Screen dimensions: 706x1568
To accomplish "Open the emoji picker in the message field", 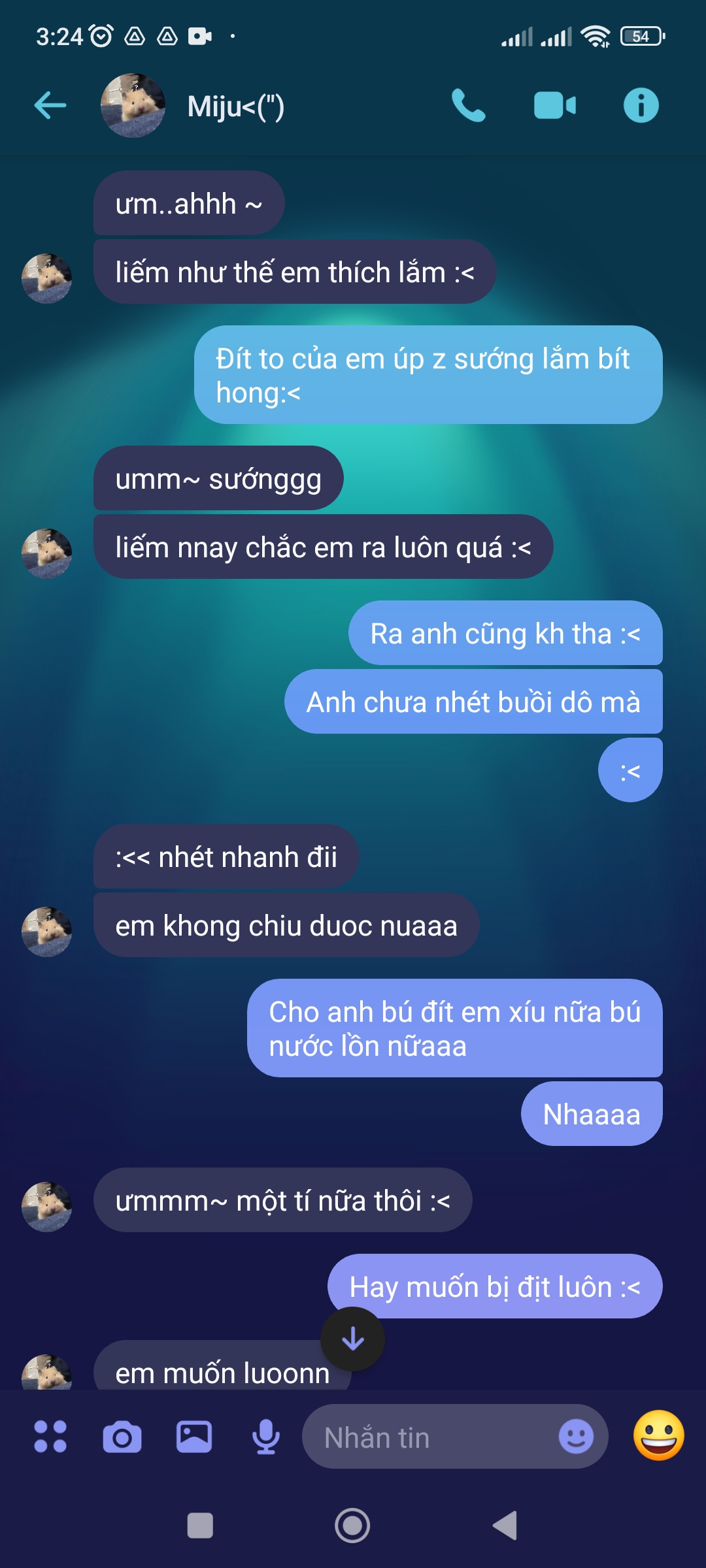I will click(576, 1437).
